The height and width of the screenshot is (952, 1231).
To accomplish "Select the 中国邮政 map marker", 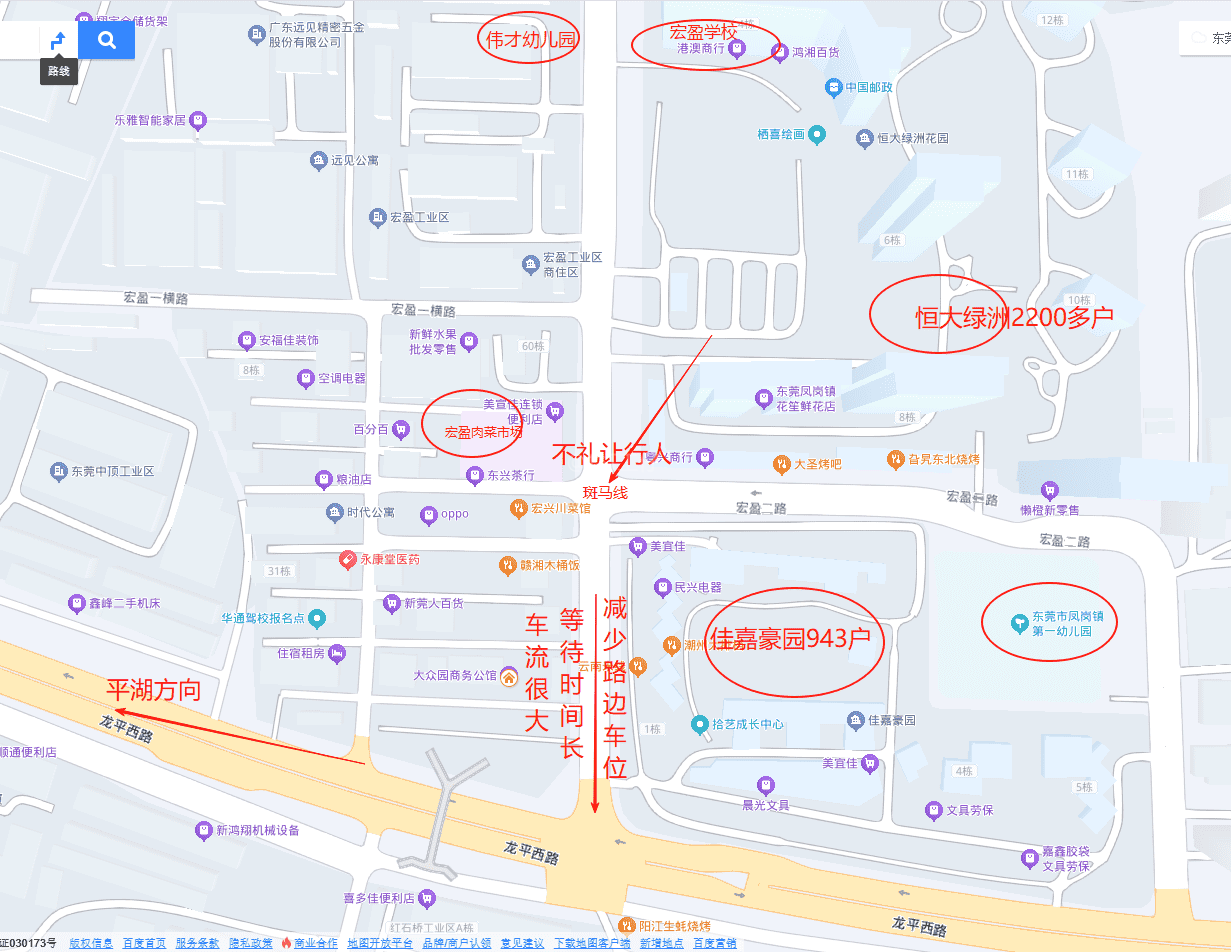I will click(x=832, y=88).
